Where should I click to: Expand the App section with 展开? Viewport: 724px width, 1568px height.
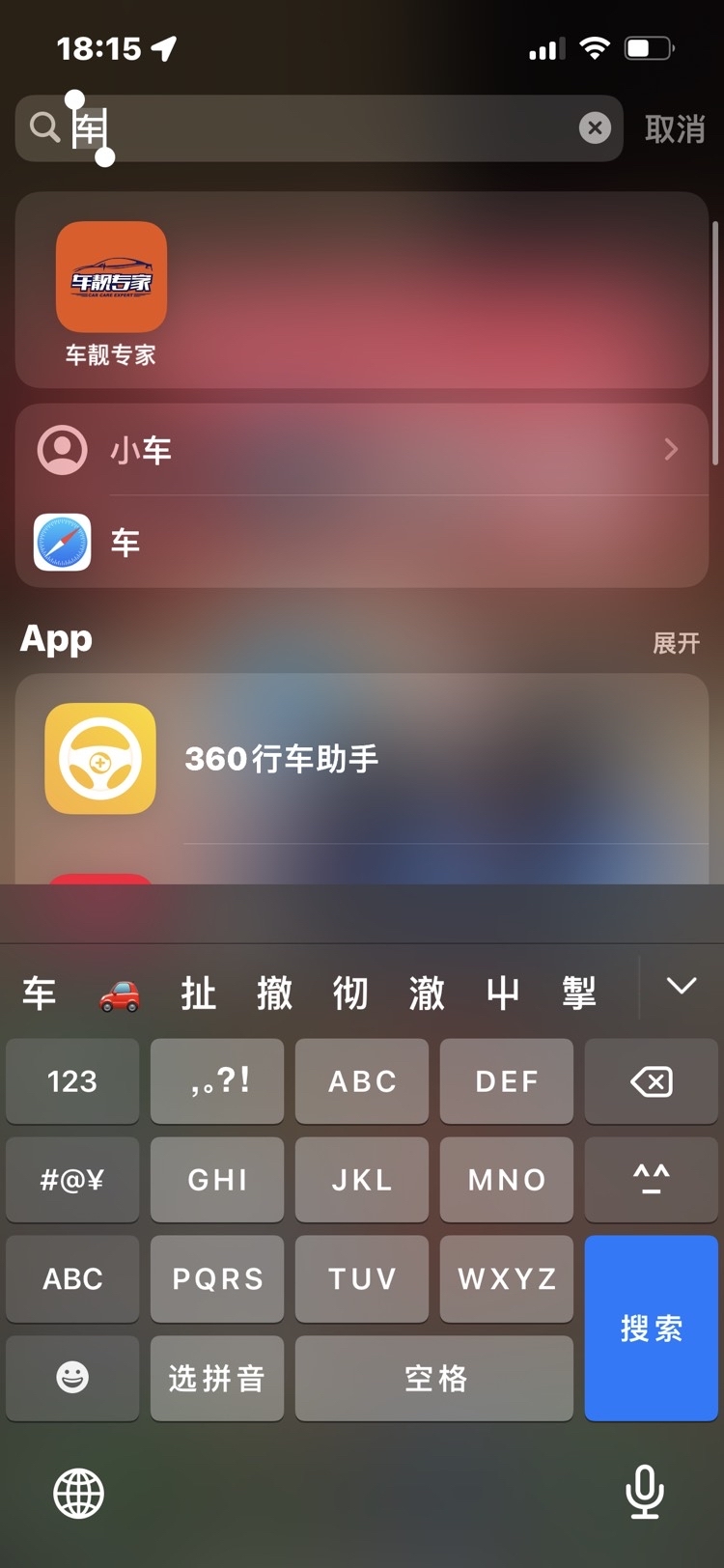[x=676, y=643]
